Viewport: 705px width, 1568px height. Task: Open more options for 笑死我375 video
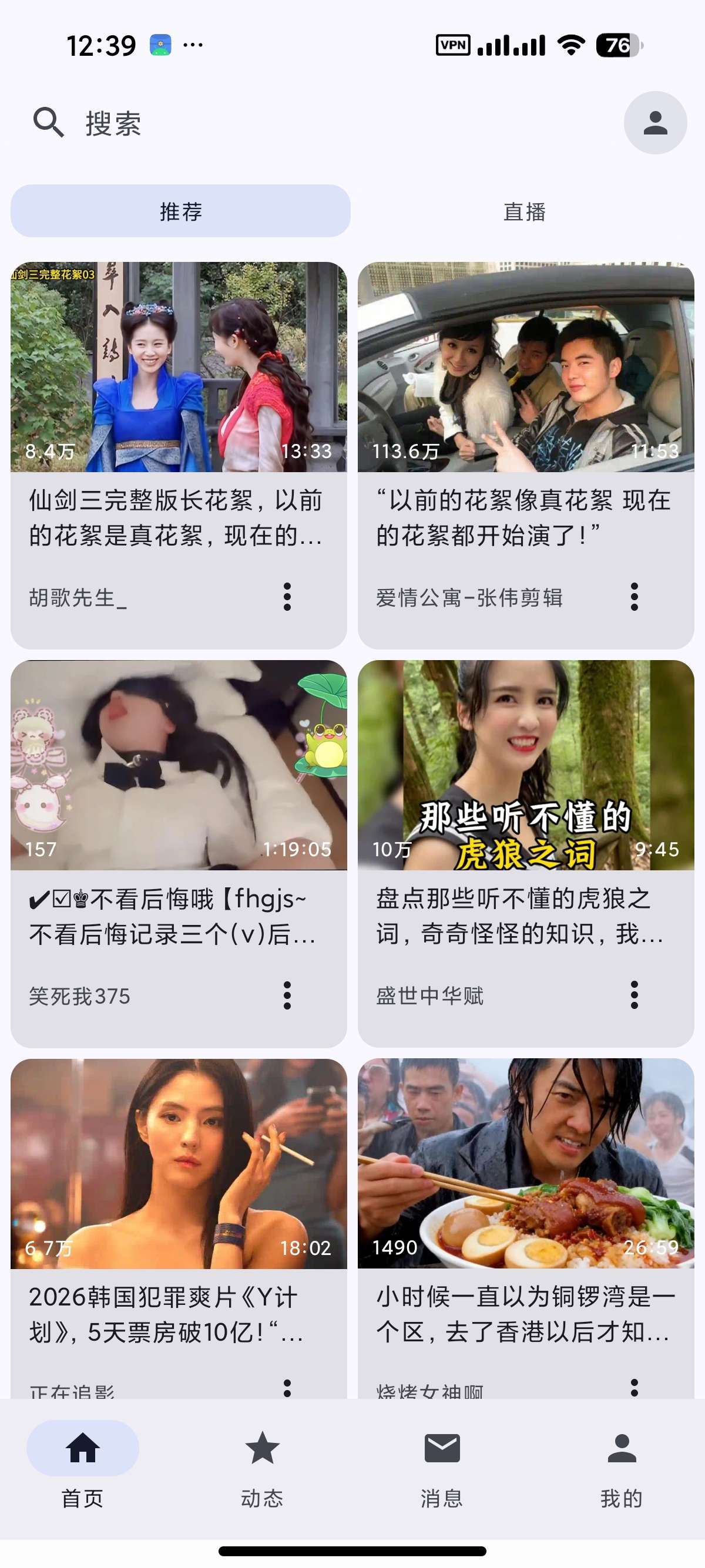[x=287, y=995]
